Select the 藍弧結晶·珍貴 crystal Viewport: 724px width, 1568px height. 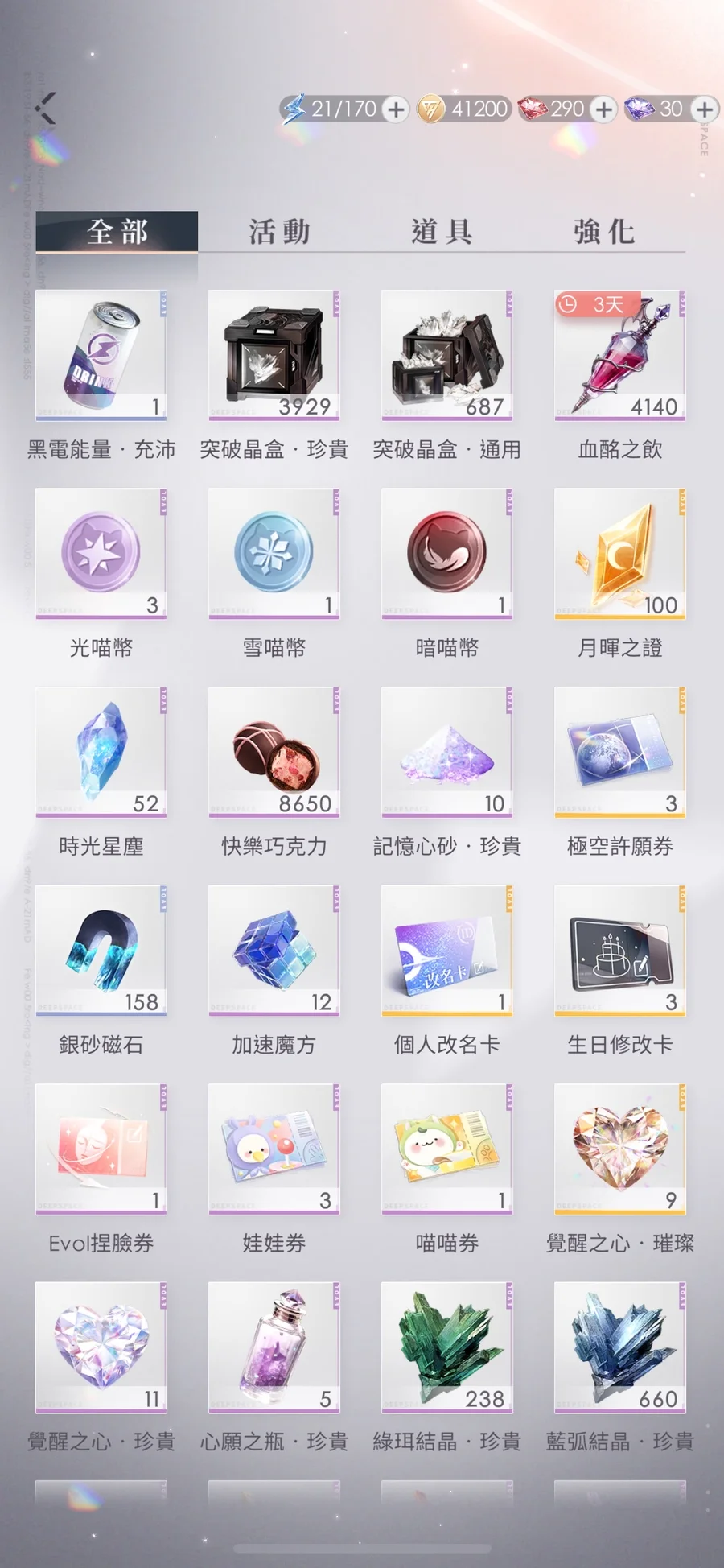619,1347
